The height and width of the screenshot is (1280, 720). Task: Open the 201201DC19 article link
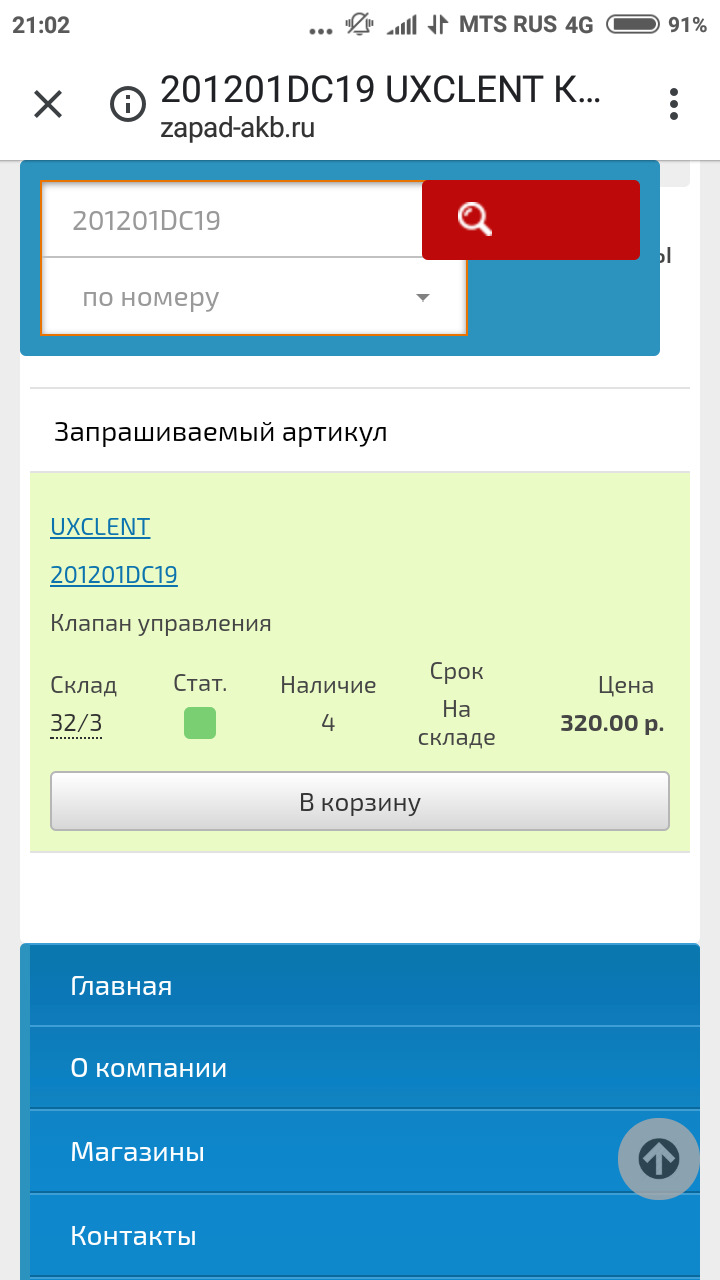(114, 575)
